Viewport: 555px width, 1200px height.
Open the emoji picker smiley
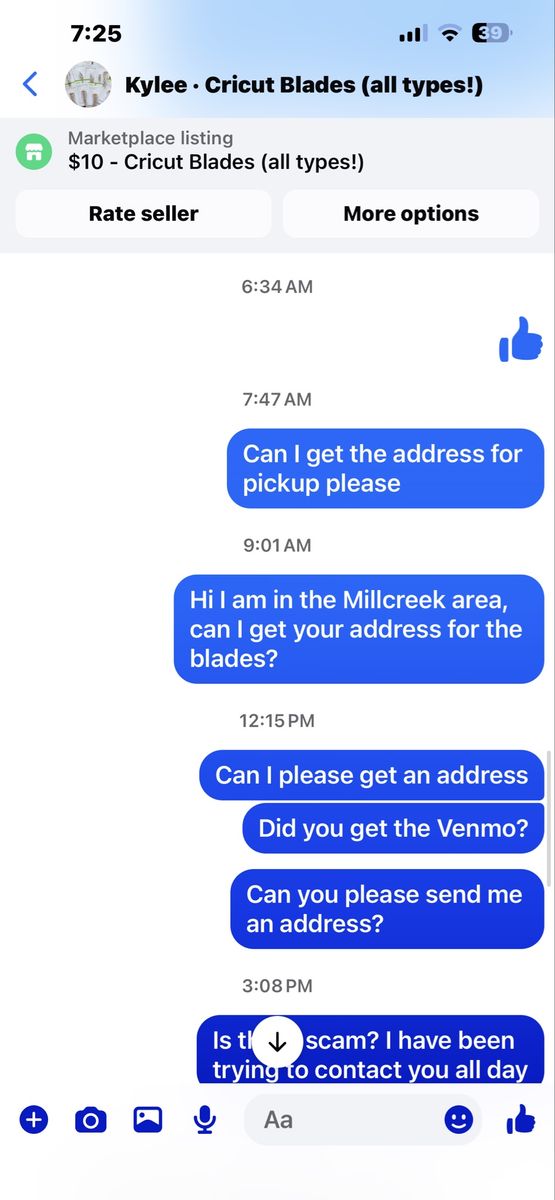point(459,1119)
